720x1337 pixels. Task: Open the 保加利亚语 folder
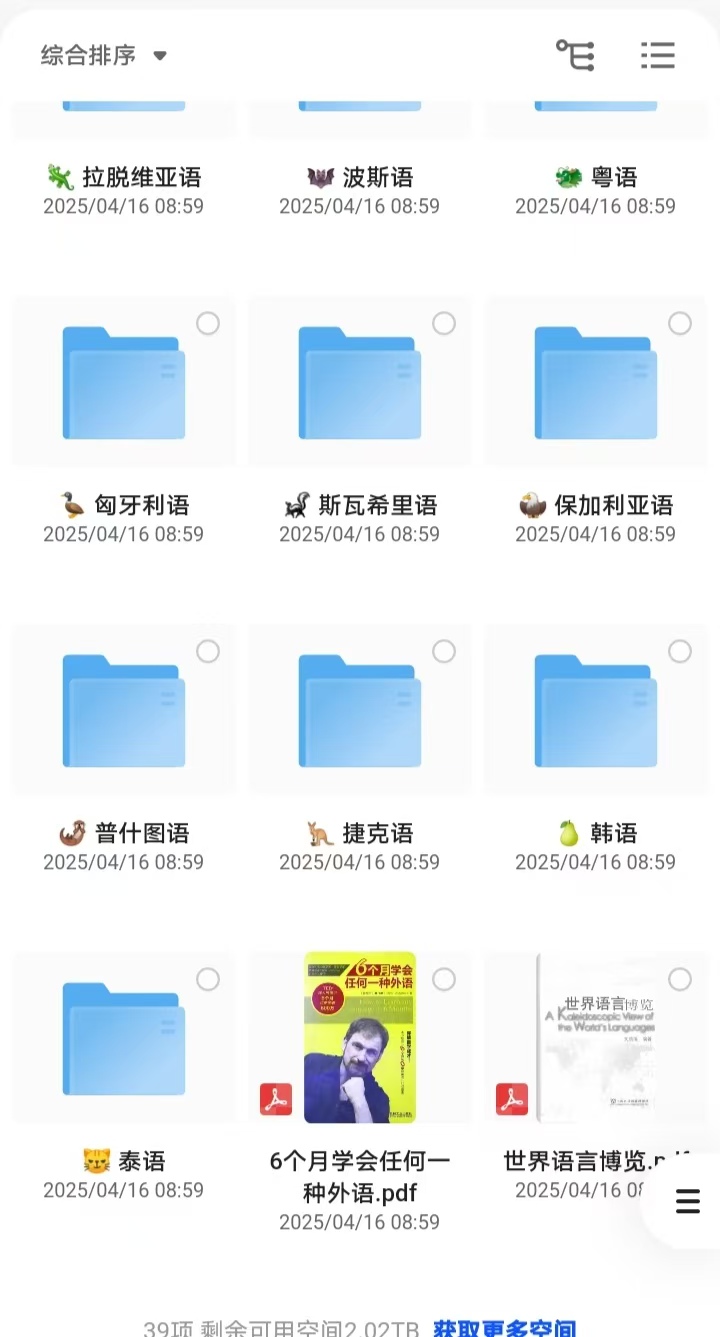(596, 385)
